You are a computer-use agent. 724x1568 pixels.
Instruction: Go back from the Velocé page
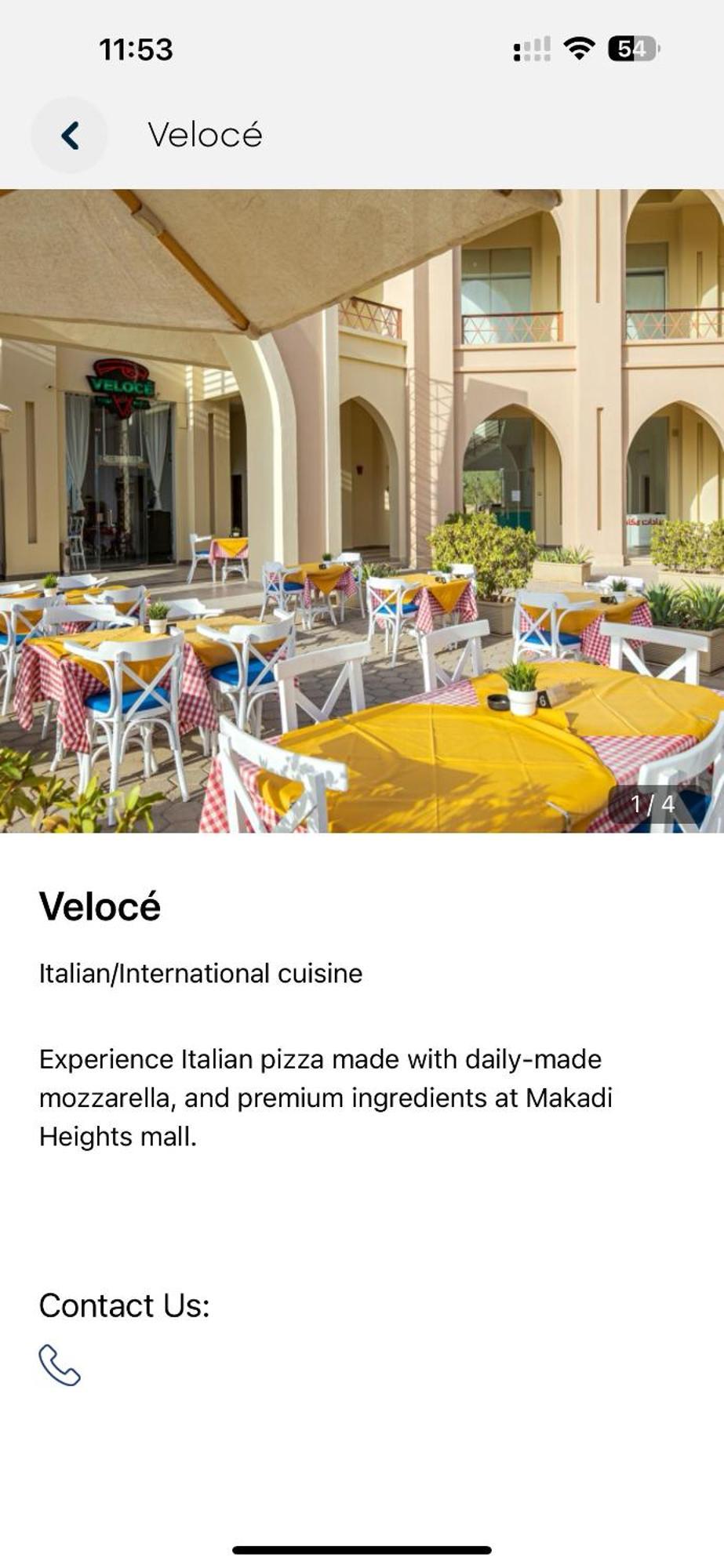(x=69, y=135)
